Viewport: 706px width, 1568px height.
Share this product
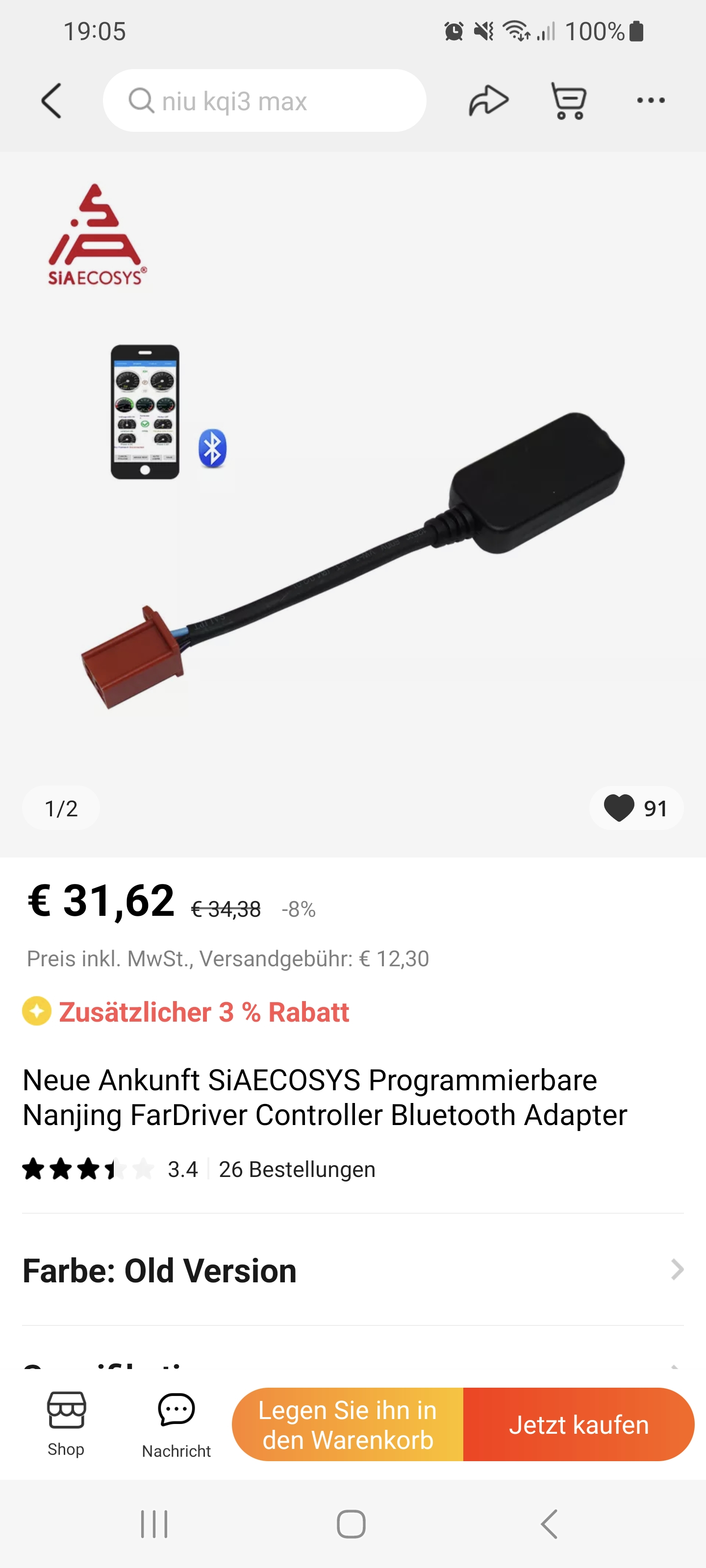(488, 100)
